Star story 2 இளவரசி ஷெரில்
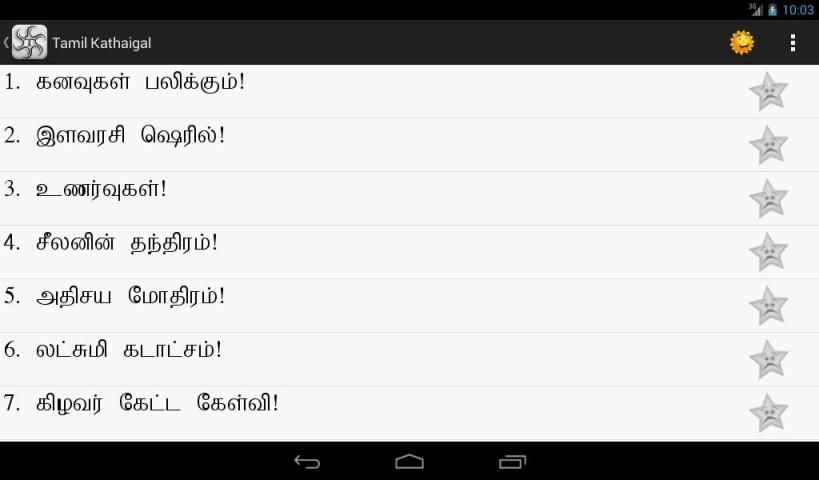The height and width of the screenshot is (480, 819). click(x=768, y=145)
